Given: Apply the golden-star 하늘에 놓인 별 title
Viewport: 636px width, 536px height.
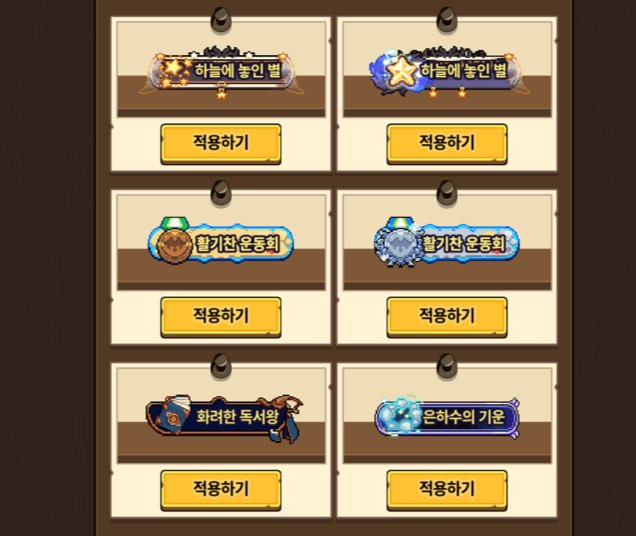Looking at the screenshot, I should (x=221, y=144).
